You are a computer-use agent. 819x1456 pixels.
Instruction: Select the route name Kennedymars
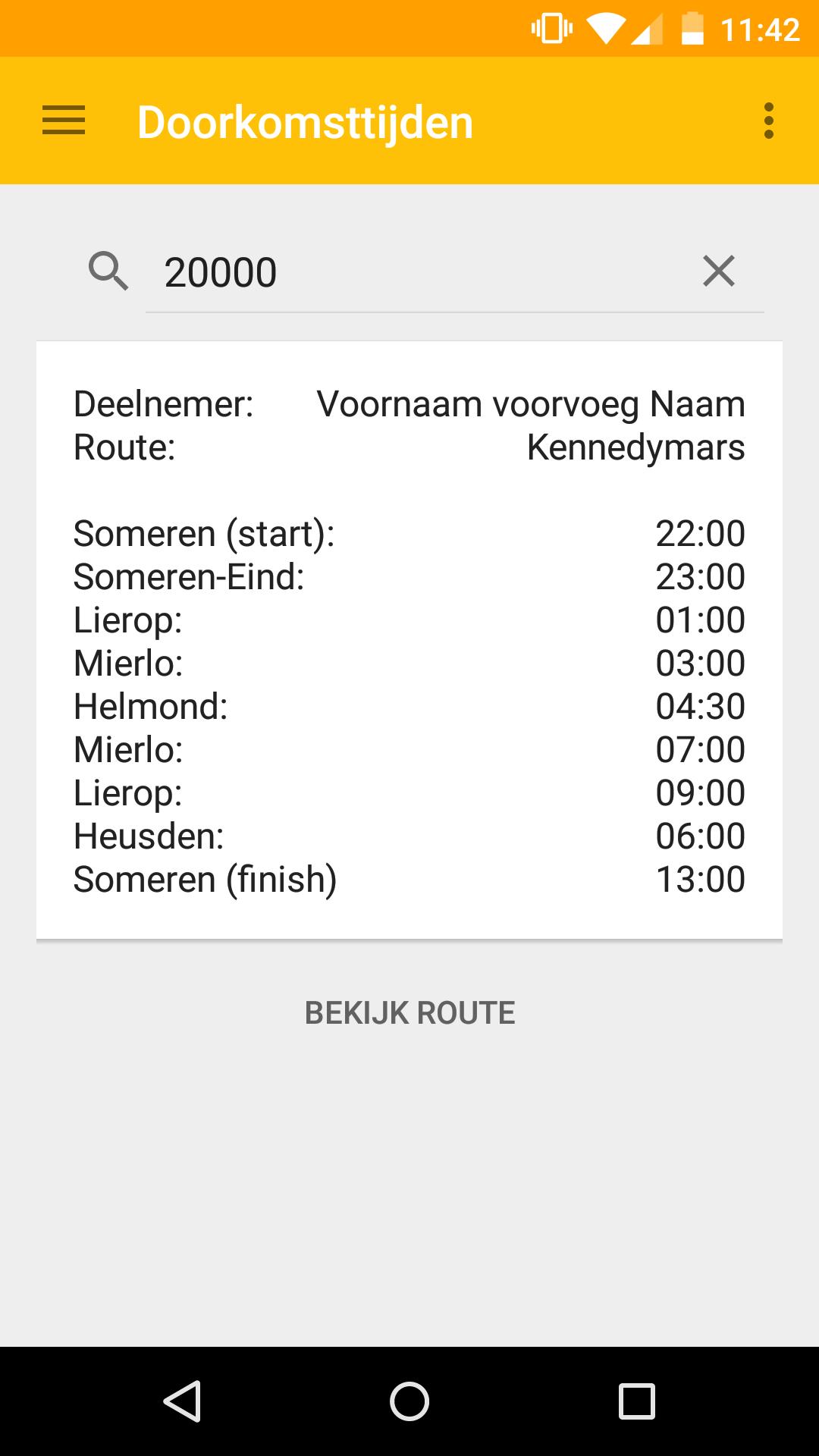[635, 447]
